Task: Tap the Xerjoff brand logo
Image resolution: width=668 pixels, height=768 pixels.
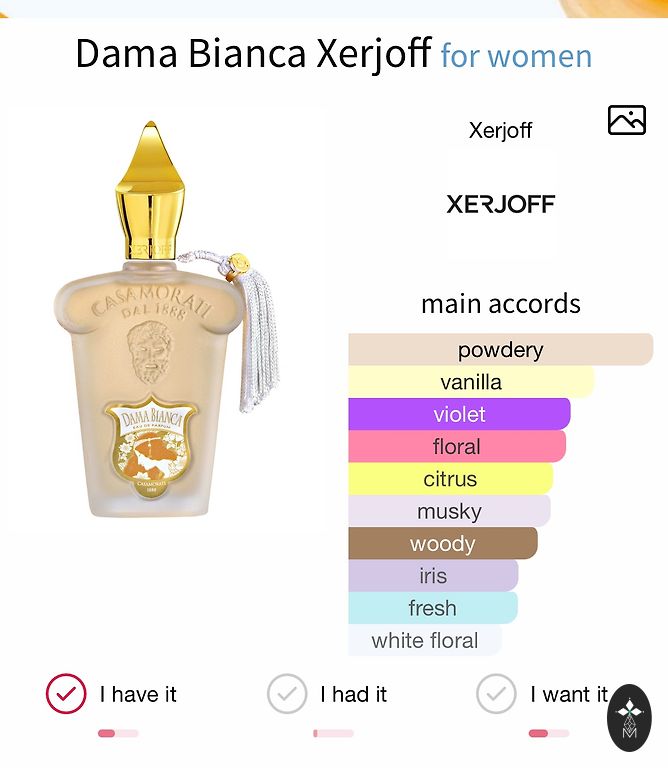Action: [x=500, y=204]
